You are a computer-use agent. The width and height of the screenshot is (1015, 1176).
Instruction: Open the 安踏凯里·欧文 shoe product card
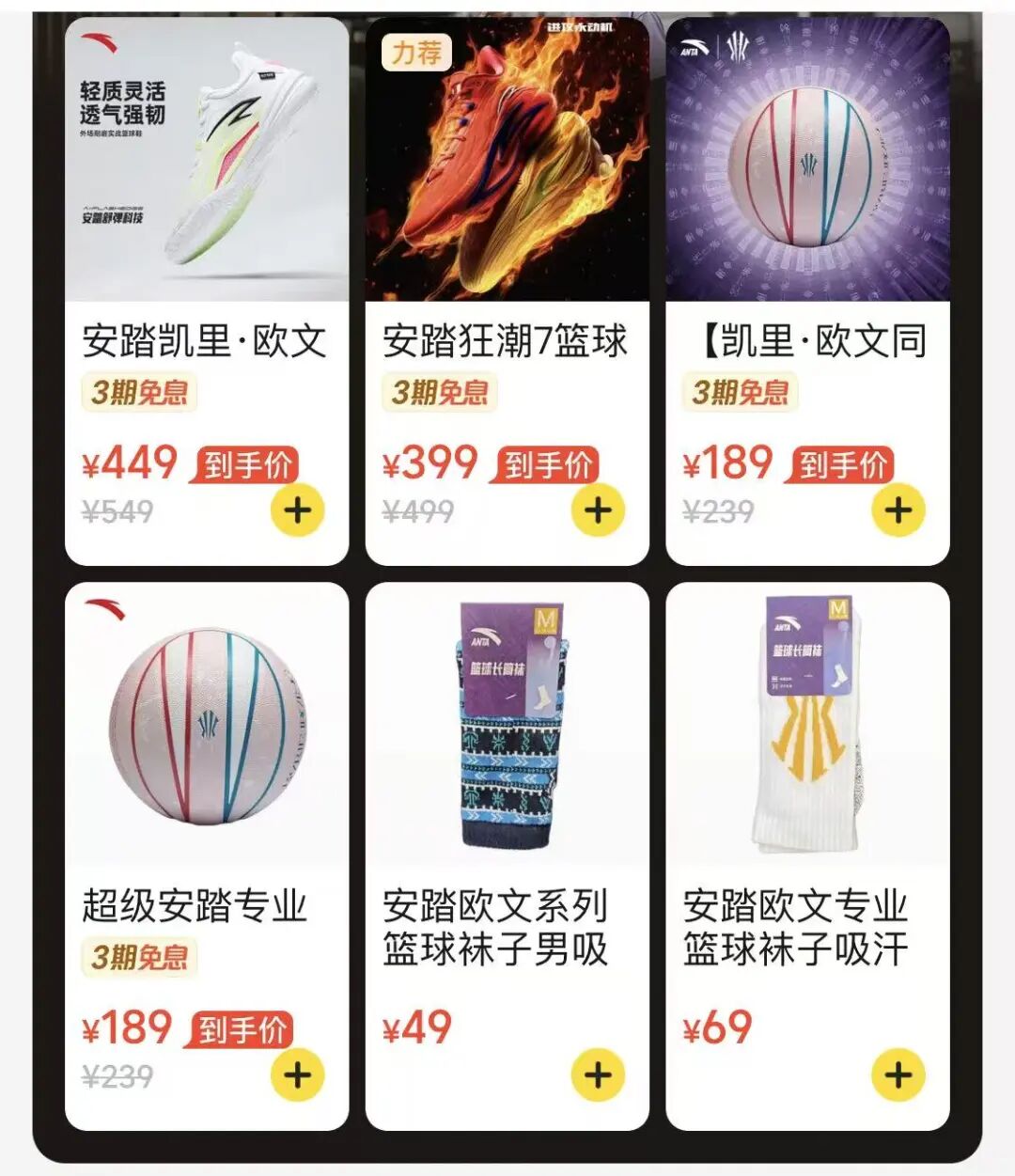tap(206, 160)
